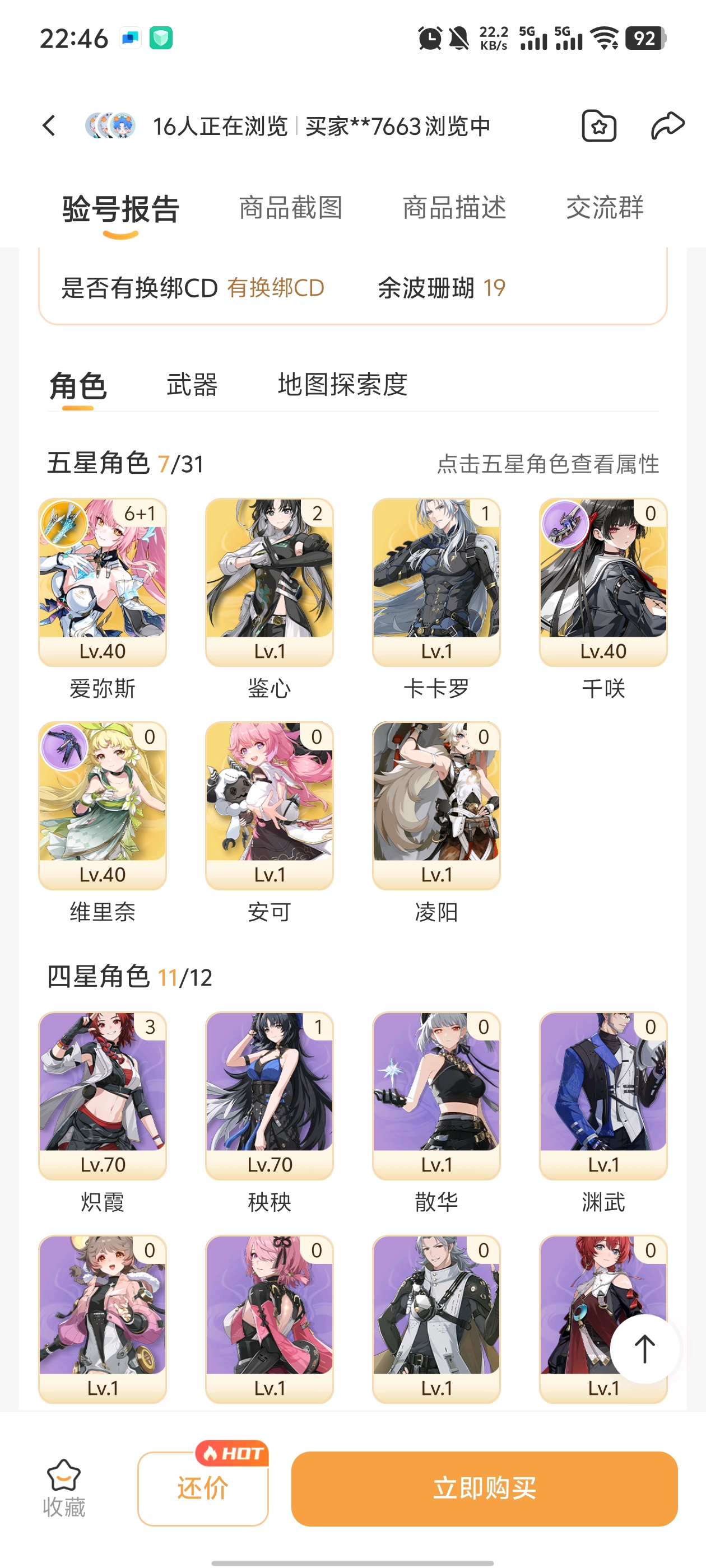Switch to the 商品截图 tab
The width and height of the screenshot is (706, 1568).
[x=291, y=208]
